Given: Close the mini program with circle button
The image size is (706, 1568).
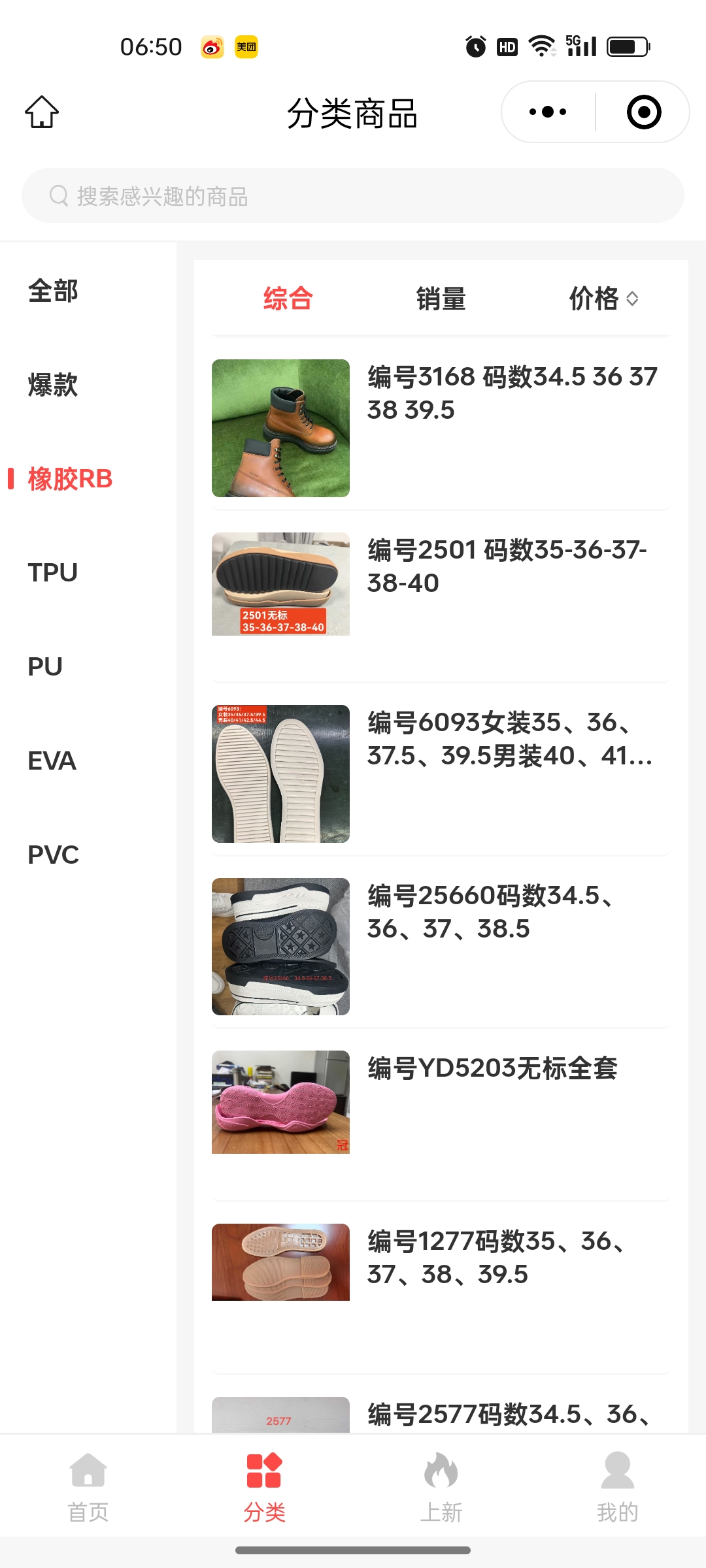Looking at the screenshot, I should [x=643, y=112].
